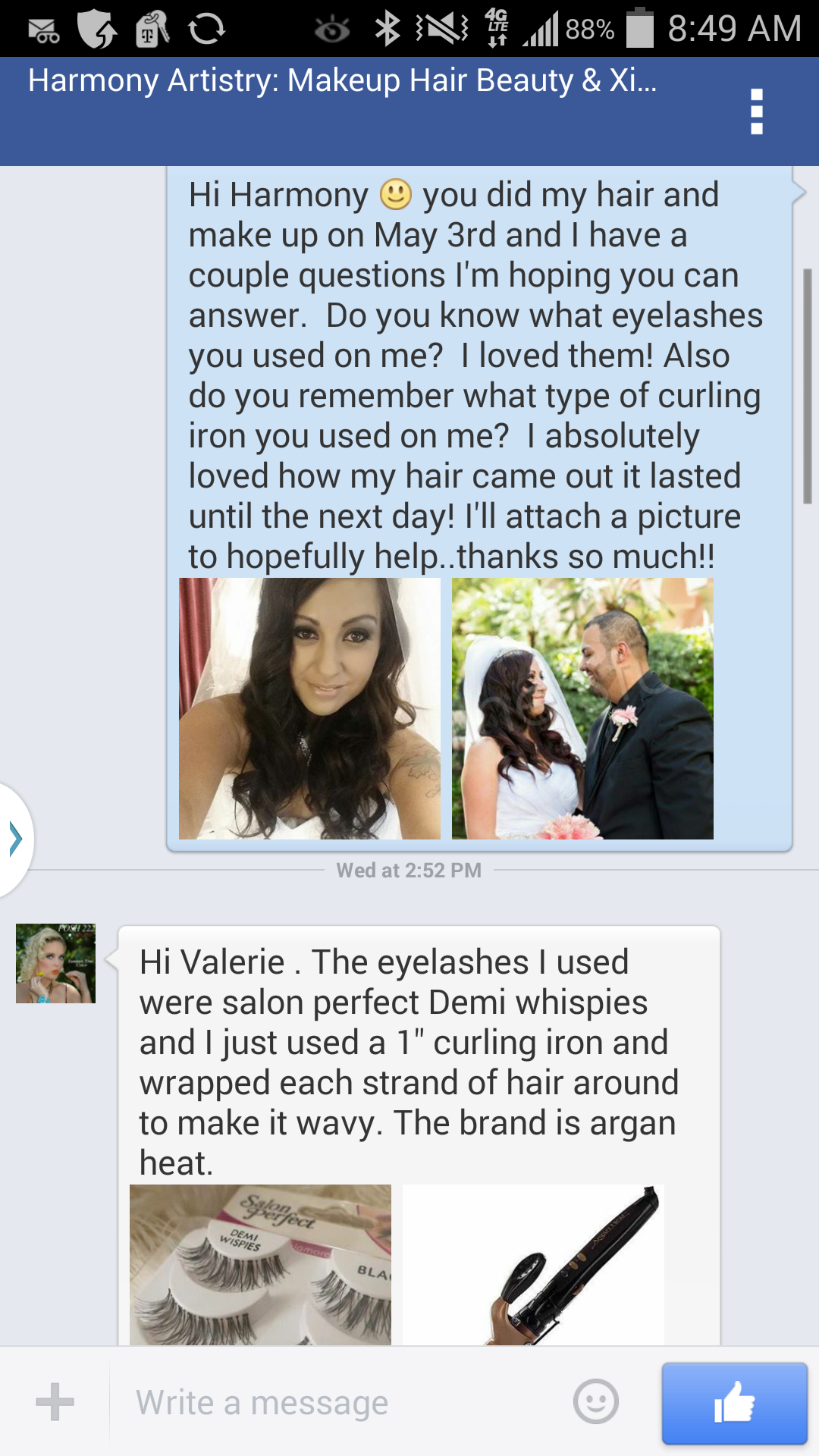Open the emoji smiley picker
The width and height of the screenshot is (819, 1456).
tap(596, 1401)
